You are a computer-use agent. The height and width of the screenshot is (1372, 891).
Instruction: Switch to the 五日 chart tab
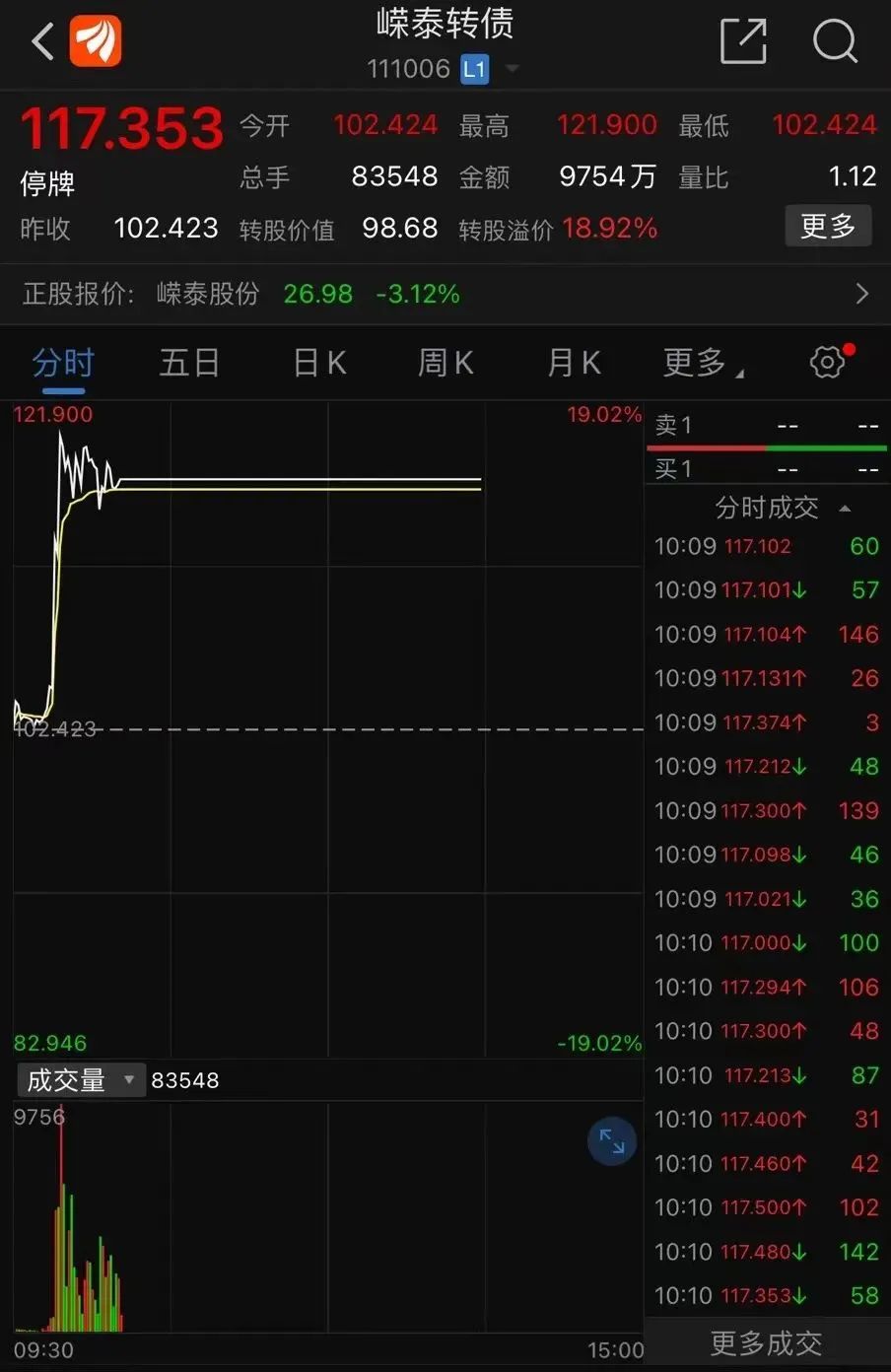click(189, 363)
